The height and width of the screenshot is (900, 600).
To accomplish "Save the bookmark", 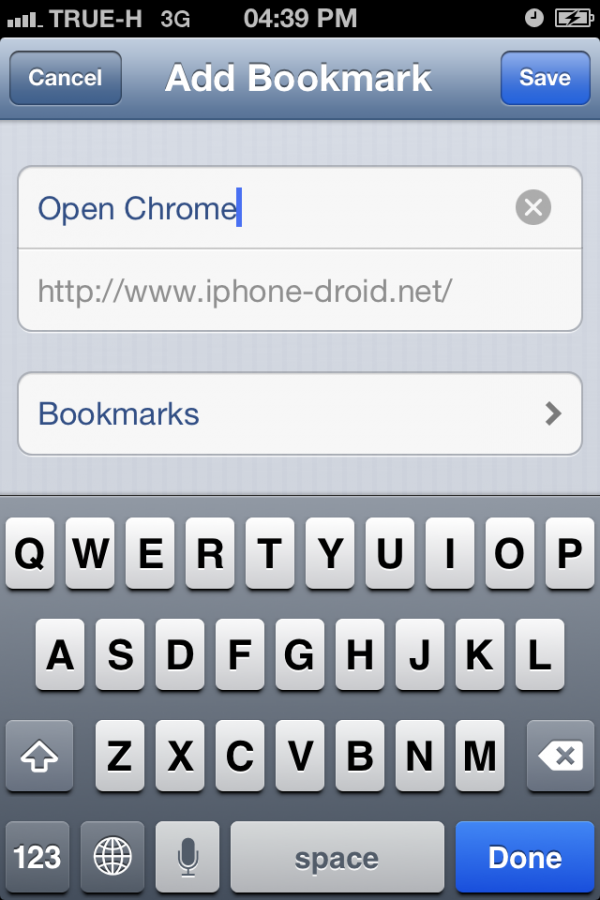I will [544, 78].
